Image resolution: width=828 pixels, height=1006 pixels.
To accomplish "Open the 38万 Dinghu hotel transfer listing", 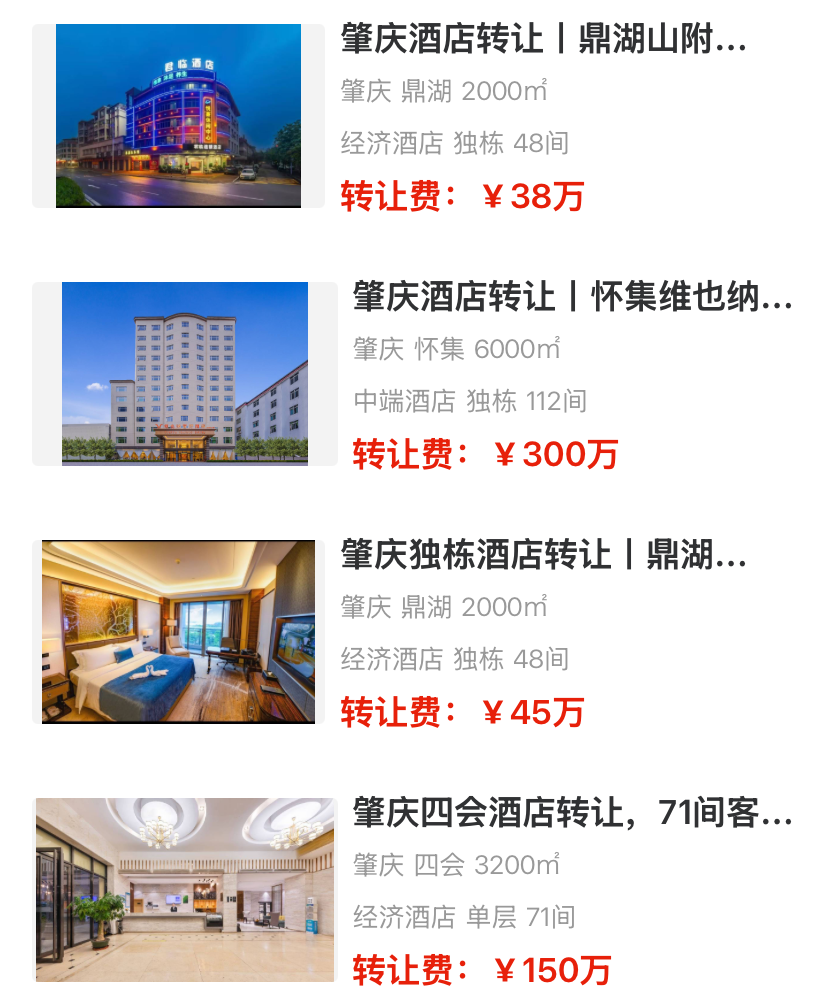I will pos(543,40).
